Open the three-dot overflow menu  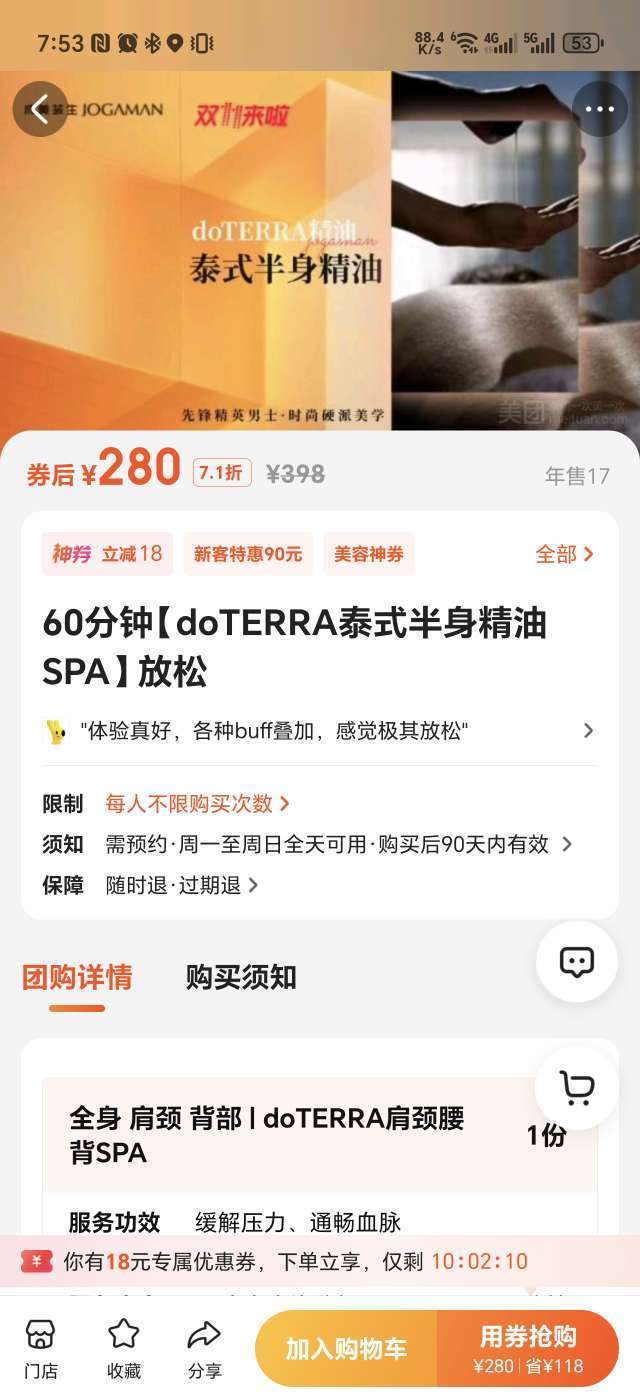tap(599, 109)
